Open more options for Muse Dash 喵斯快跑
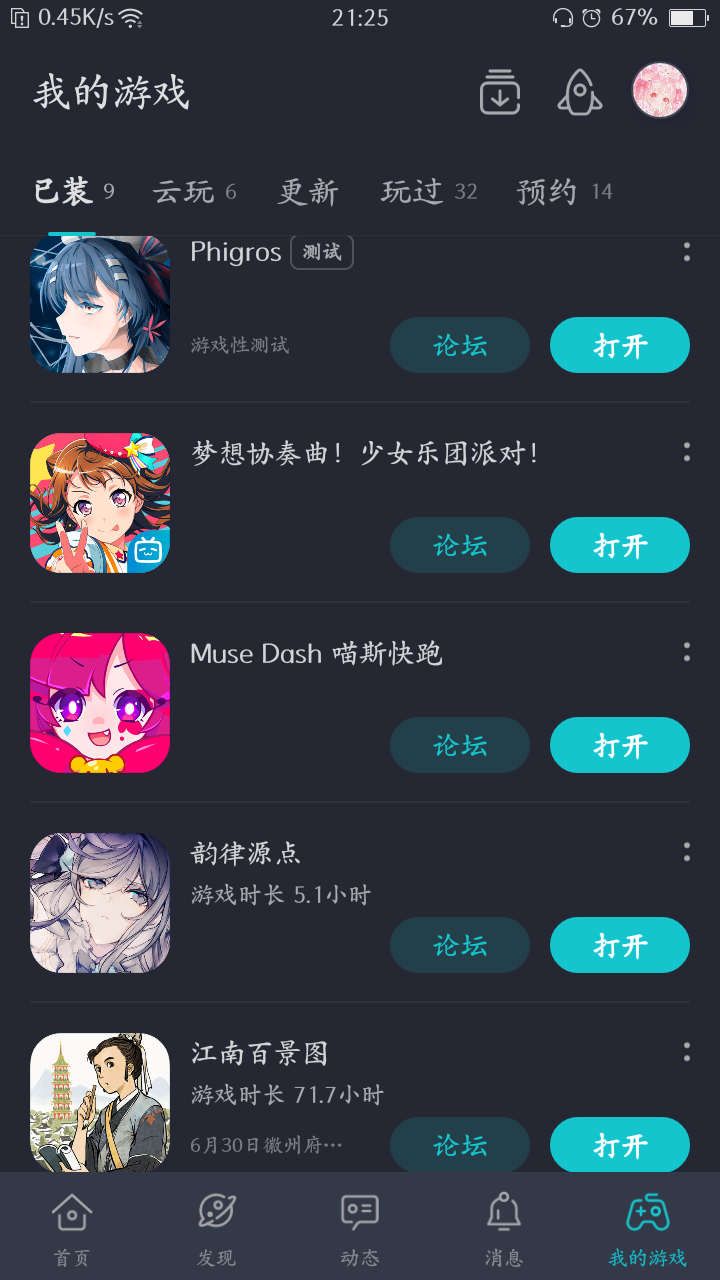This screenshot has width=720, height=1280. [686, 652]
